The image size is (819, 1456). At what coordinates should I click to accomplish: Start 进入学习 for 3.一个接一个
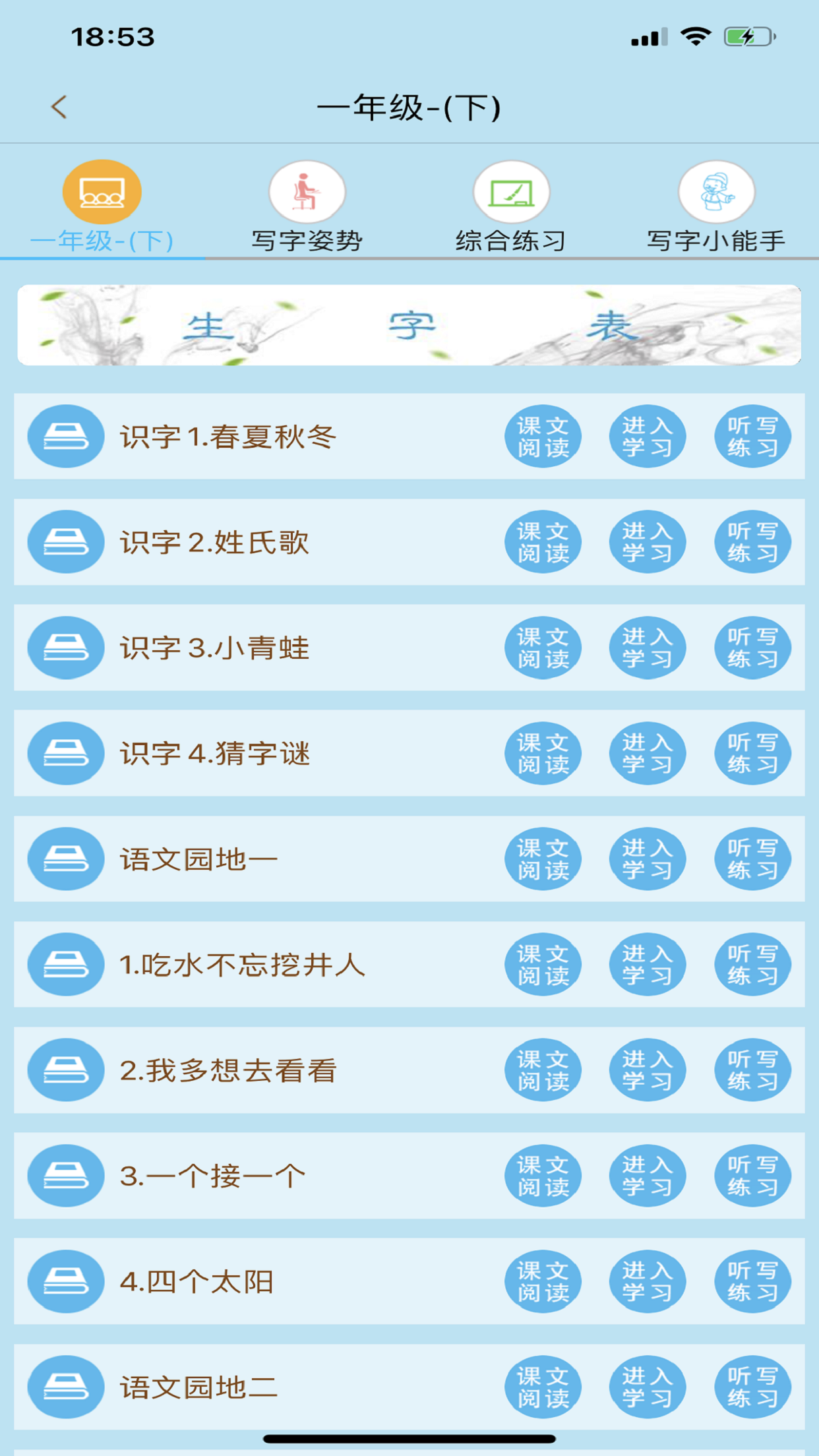(648, 1176)
